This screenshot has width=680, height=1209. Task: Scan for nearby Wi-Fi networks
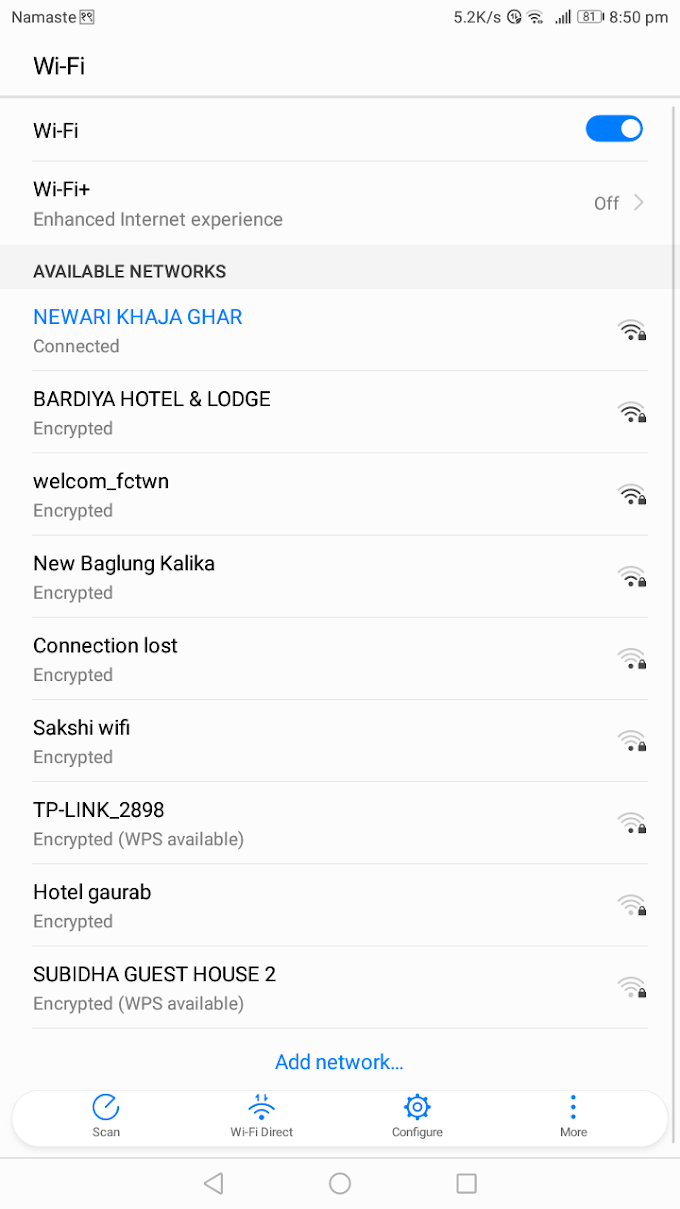point(106,1115)
